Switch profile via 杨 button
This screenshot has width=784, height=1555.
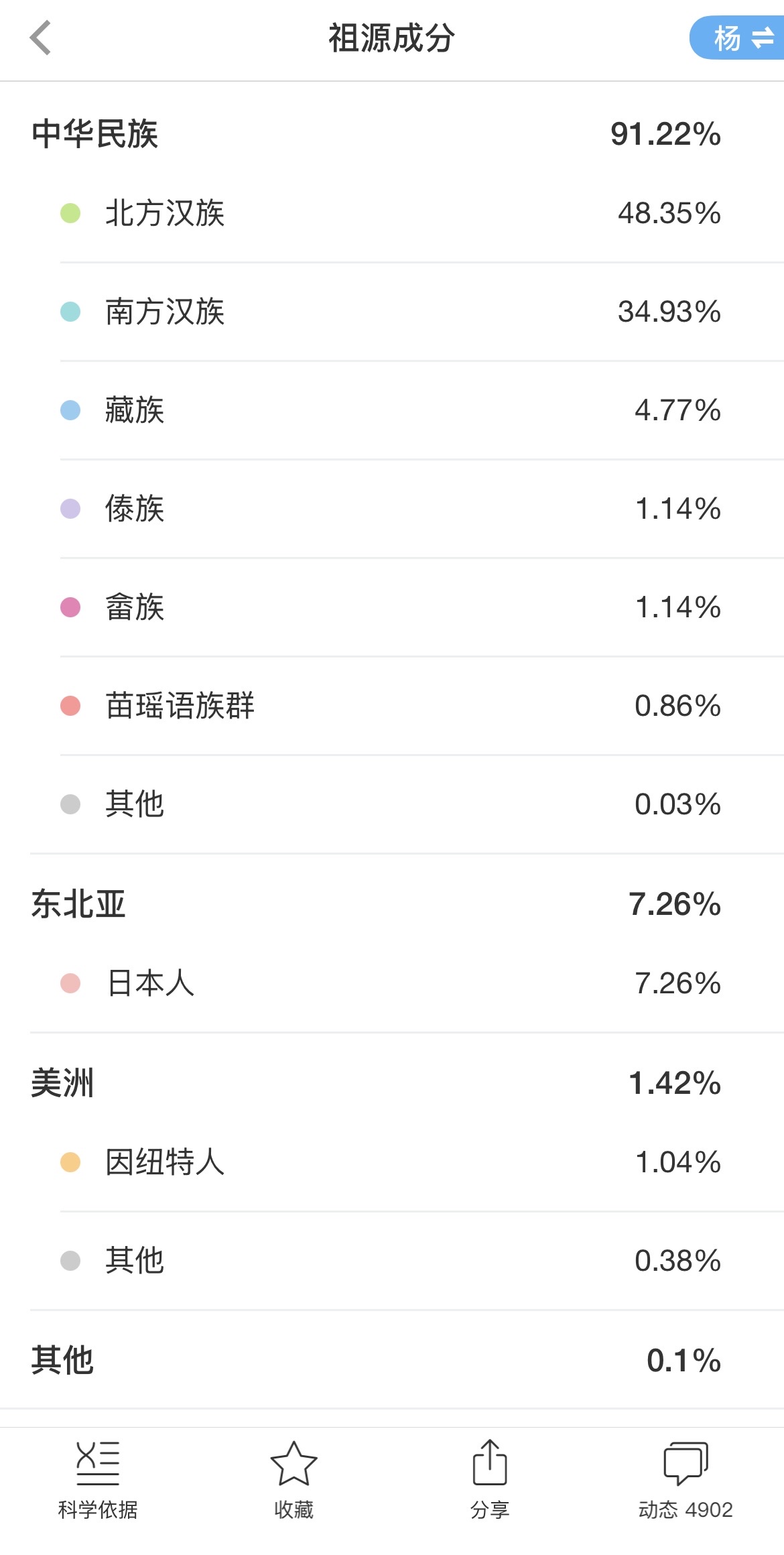[737, 38]
